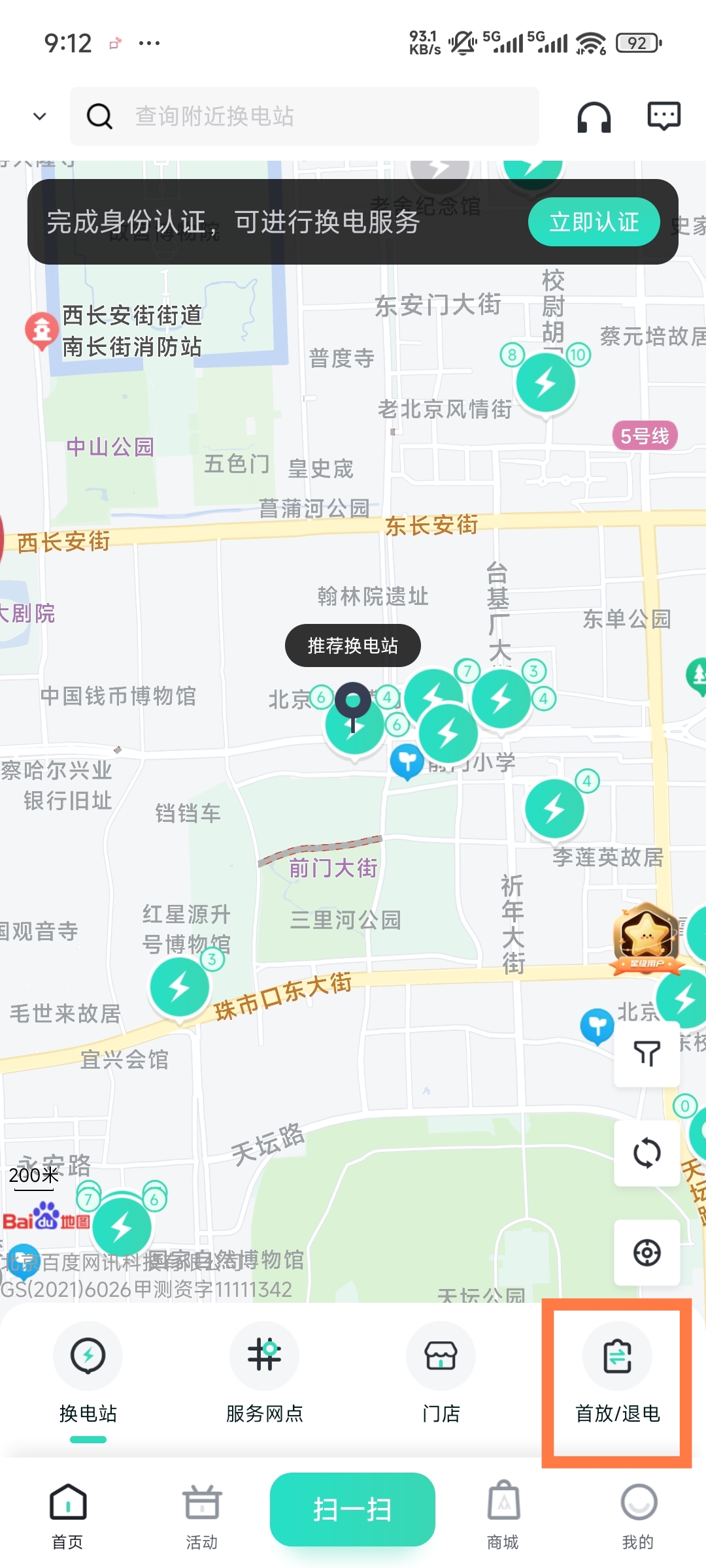Open customer service headset icon
706x1568 pixels.
pos(594,117)
